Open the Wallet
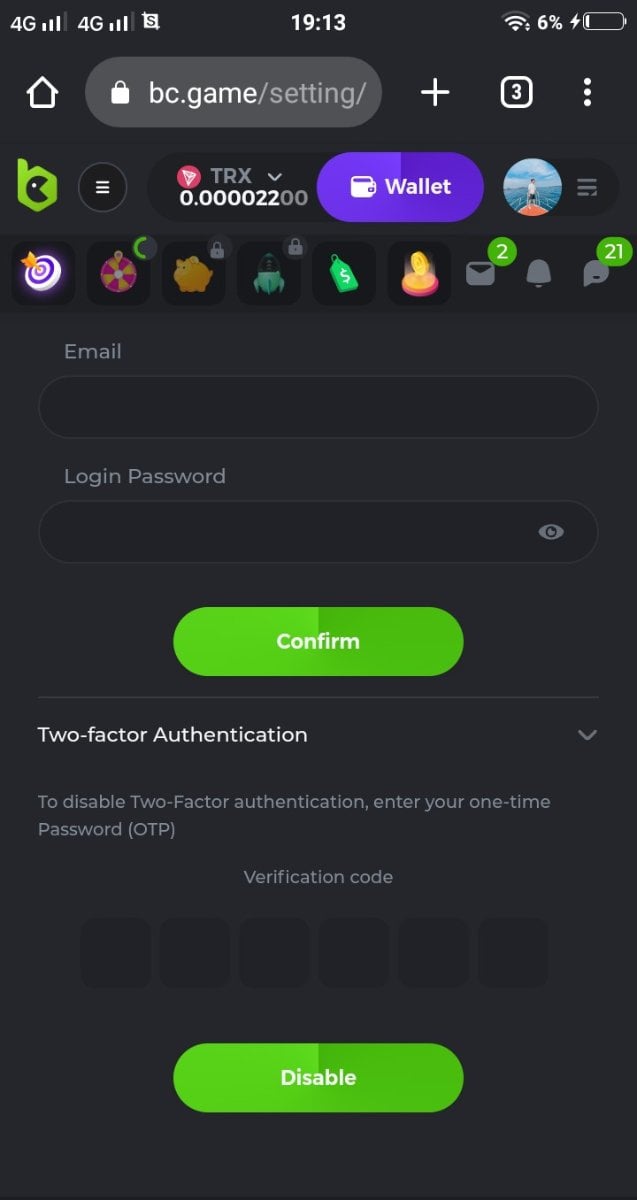The width and height of the screenshot is (637, 1200). [400, 187]
